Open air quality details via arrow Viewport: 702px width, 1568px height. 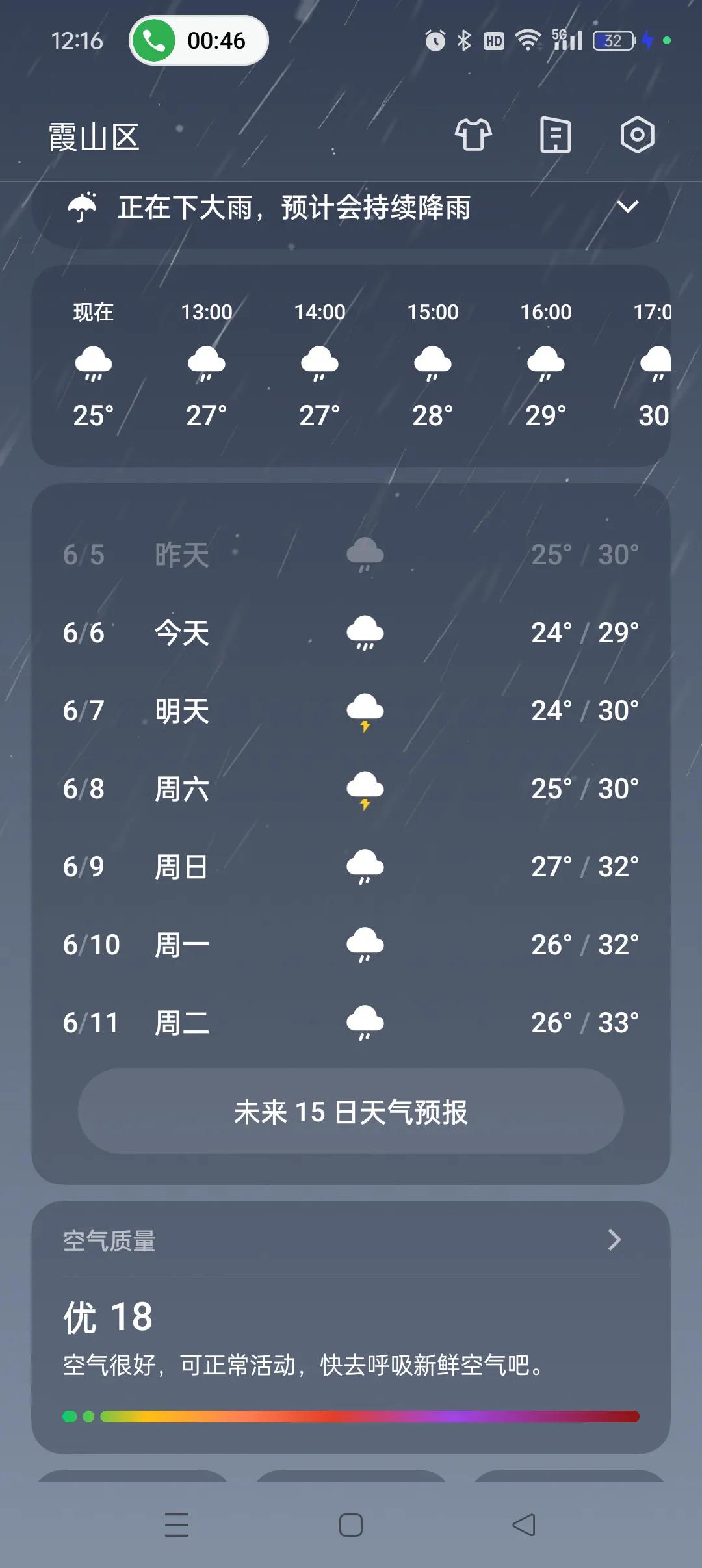pyautogui.click(x=613, y=1240)
